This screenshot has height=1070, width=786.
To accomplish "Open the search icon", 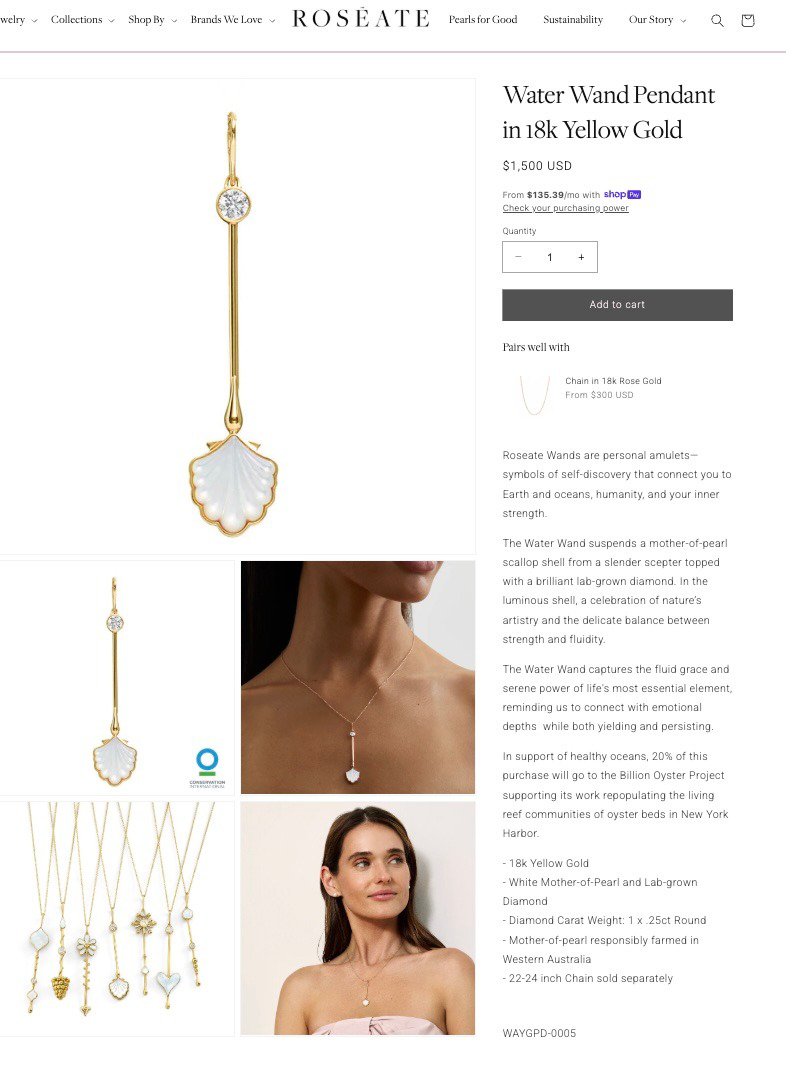I will coord(717,21).
